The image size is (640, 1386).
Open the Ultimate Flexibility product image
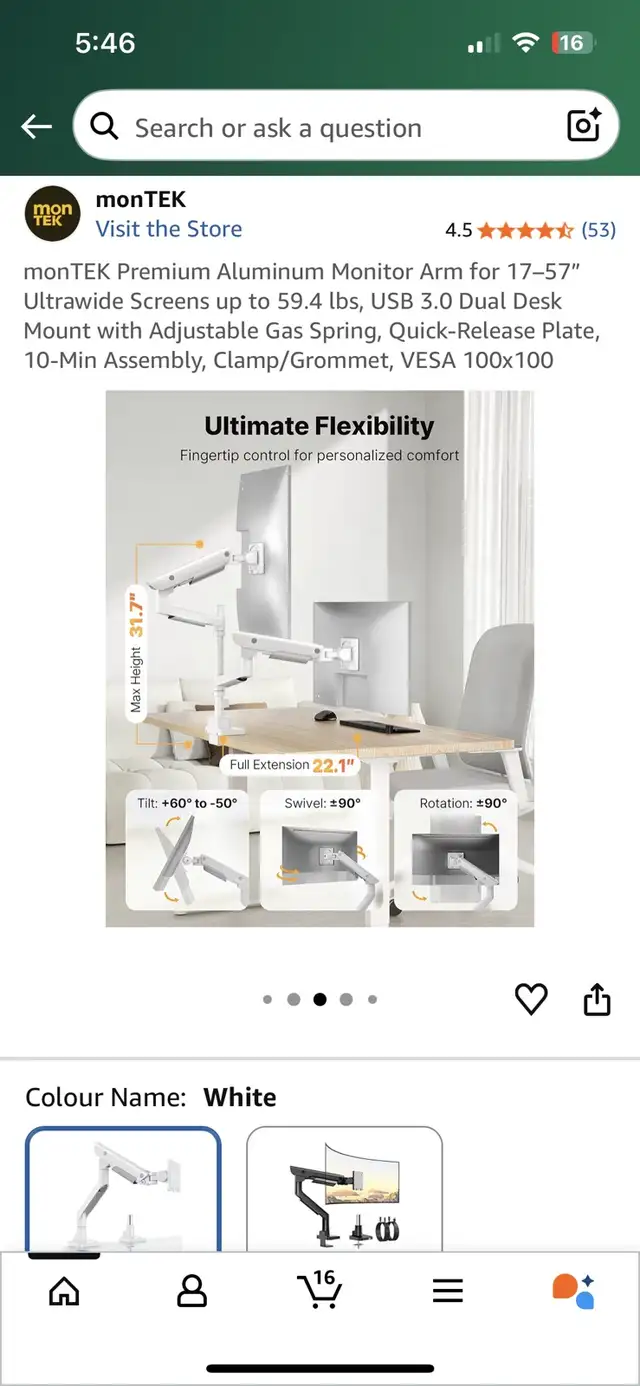[320, 658]
